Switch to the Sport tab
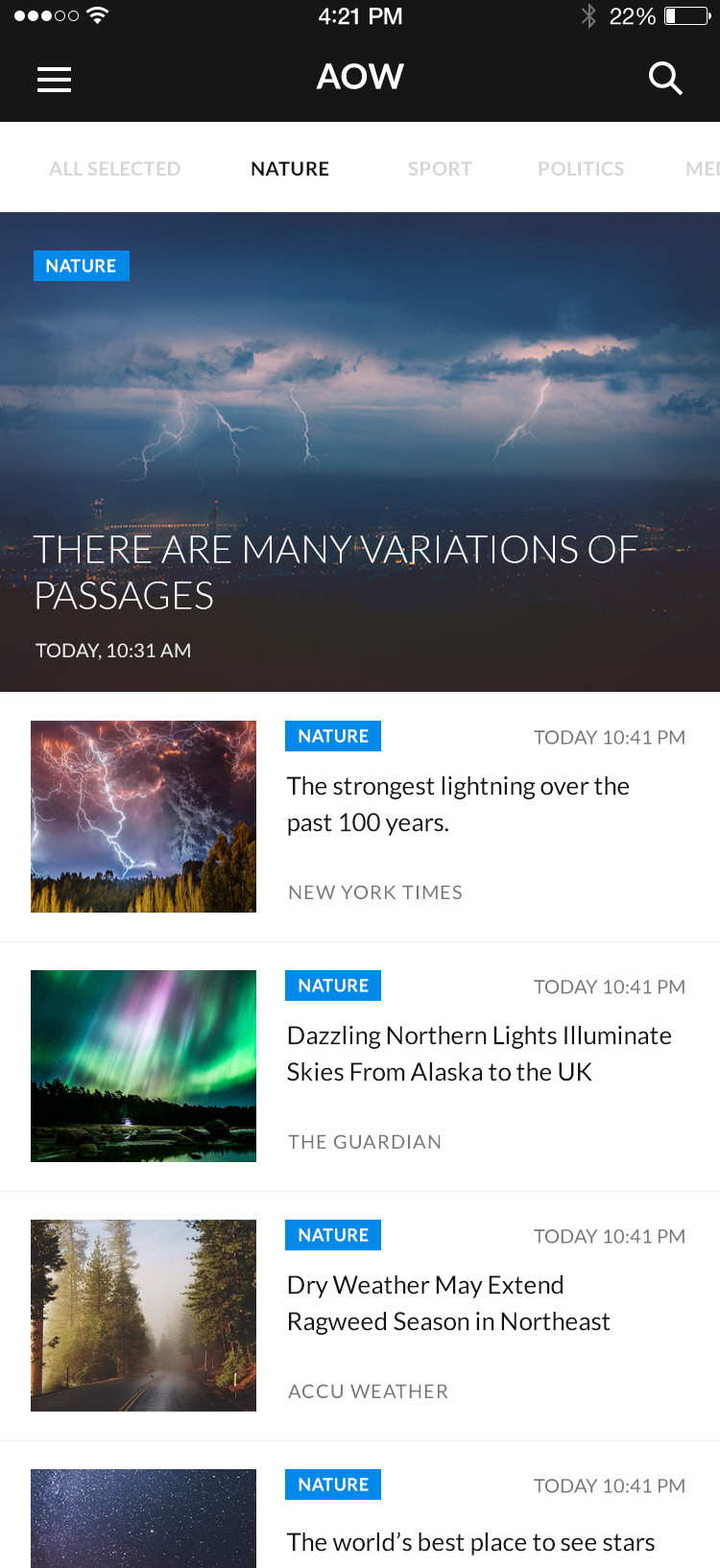This screenshot has width=720, height=1568. [440, 169]
